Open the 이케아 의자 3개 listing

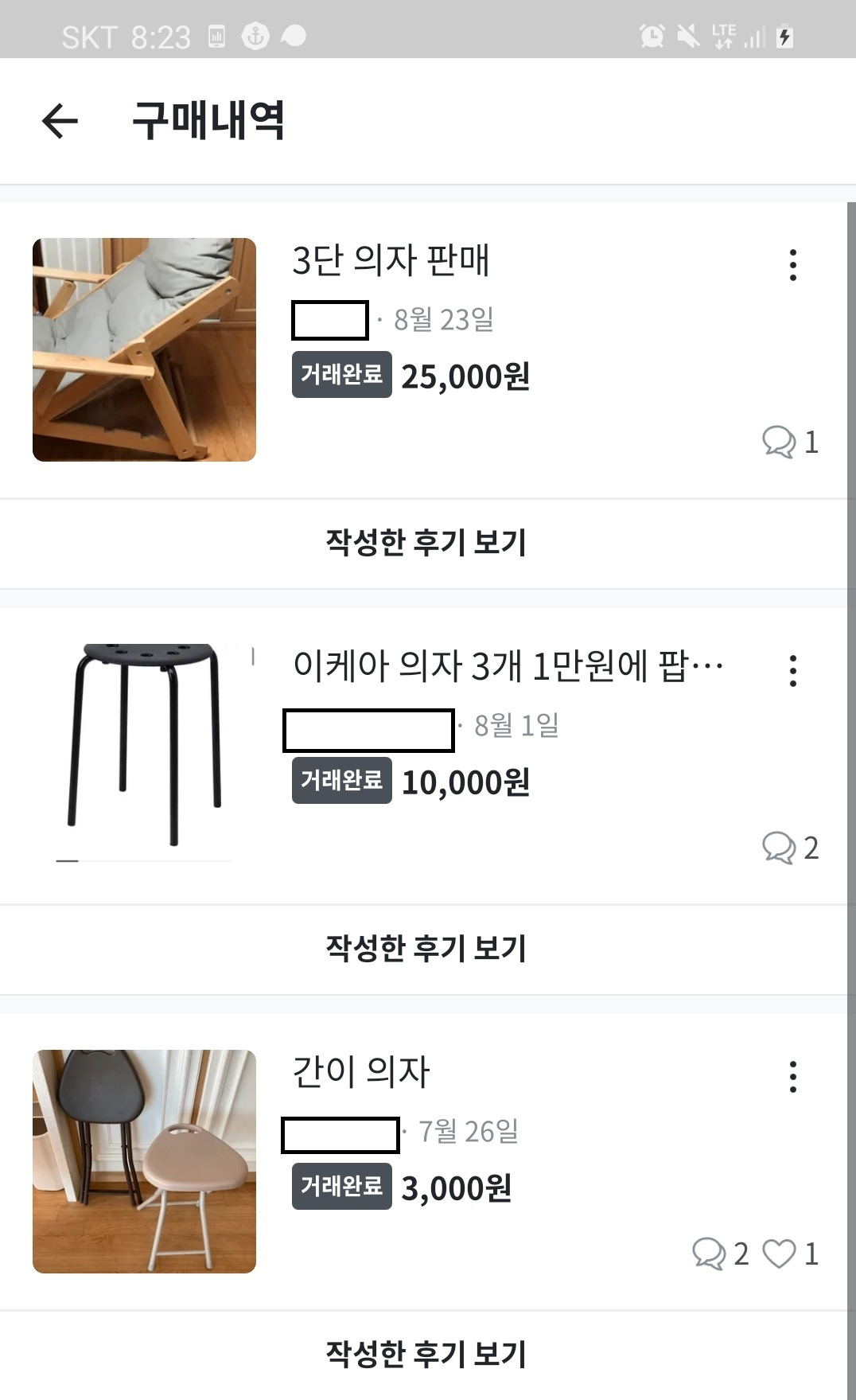tap(508, 665)
